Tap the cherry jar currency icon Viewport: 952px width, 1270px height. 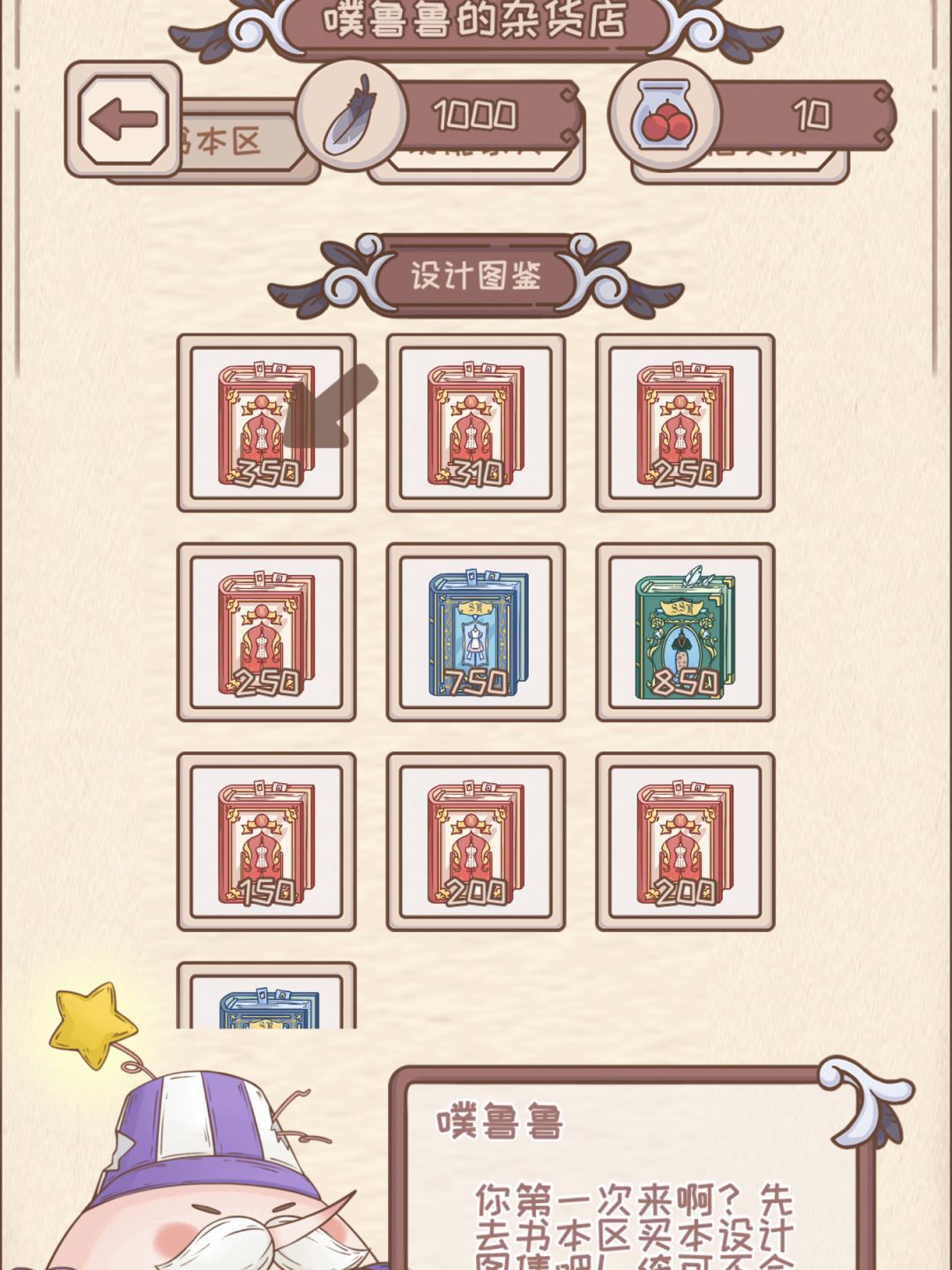tap(666, 115)
